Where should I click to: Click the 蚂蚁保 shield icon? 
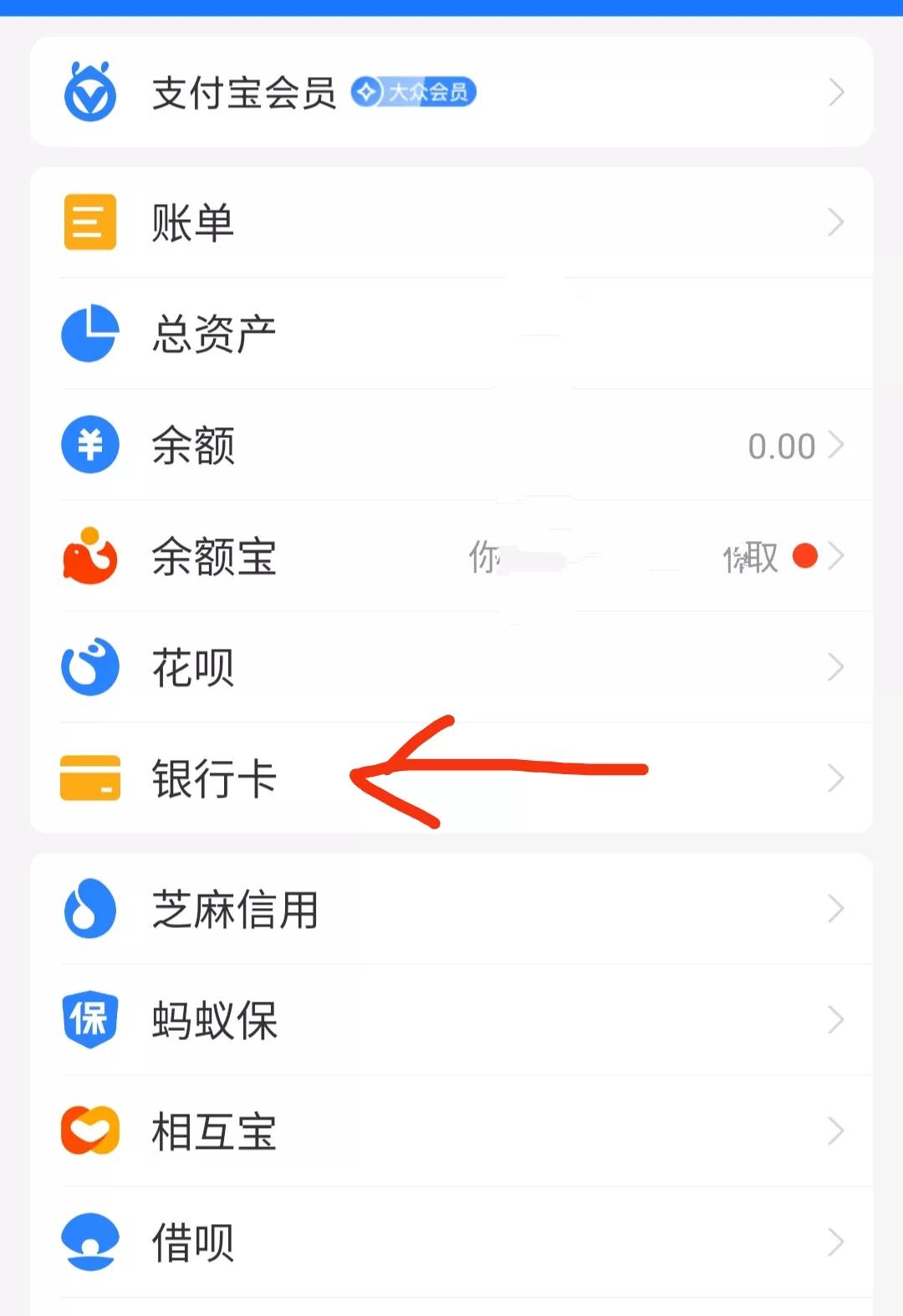click(89, 1020)
